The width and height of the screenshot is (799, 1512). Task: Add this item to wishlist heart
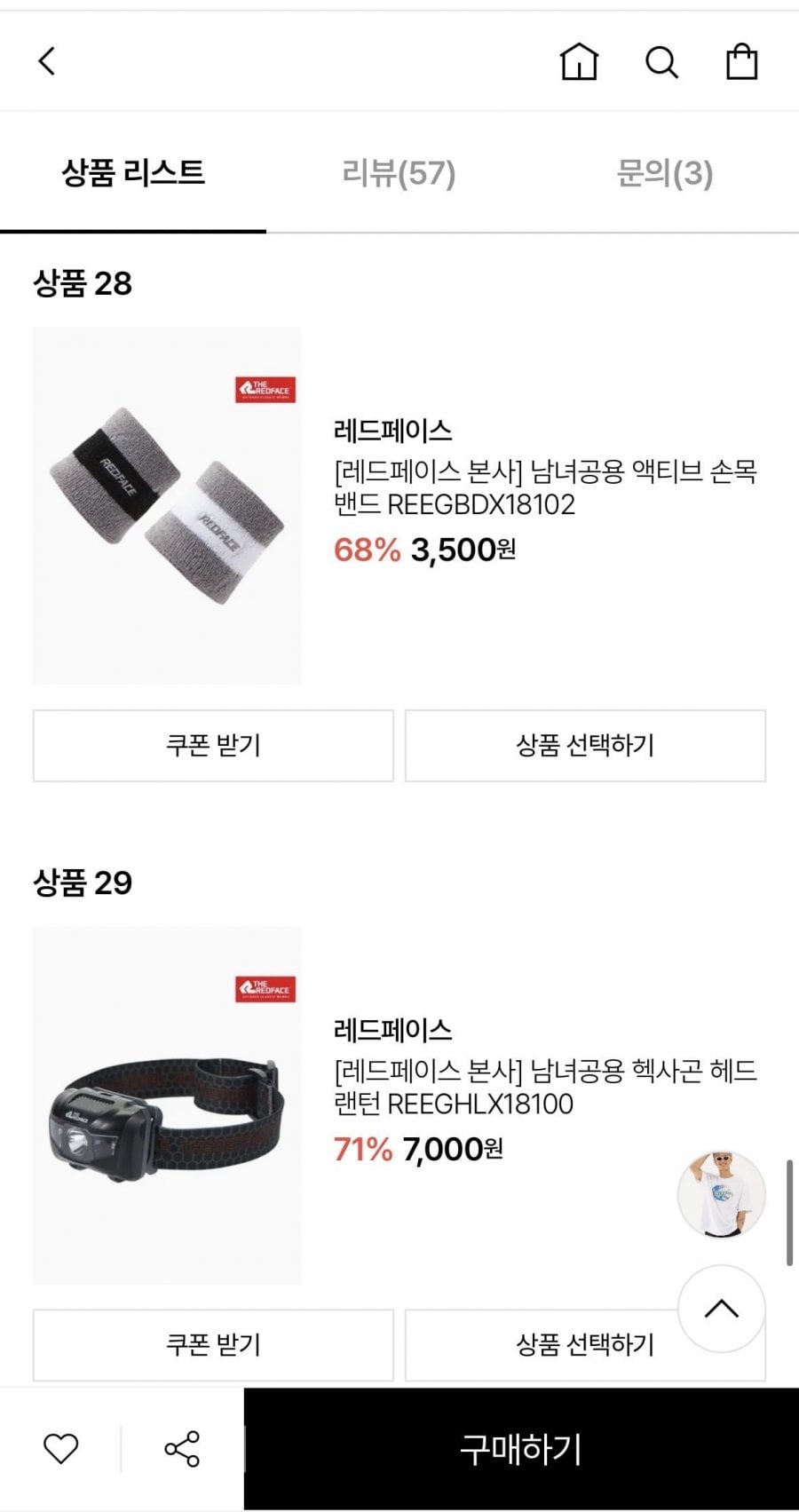coord(61,1449)
